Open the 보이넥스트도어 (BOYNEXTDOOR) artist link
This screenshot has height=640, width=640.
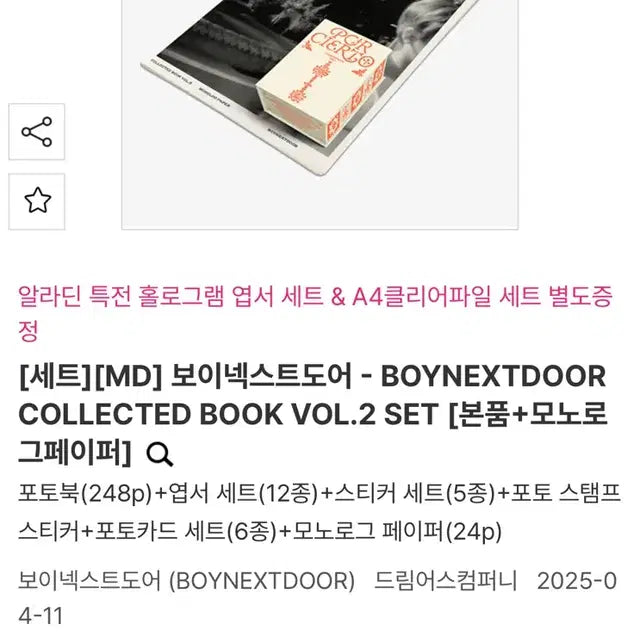186,580
